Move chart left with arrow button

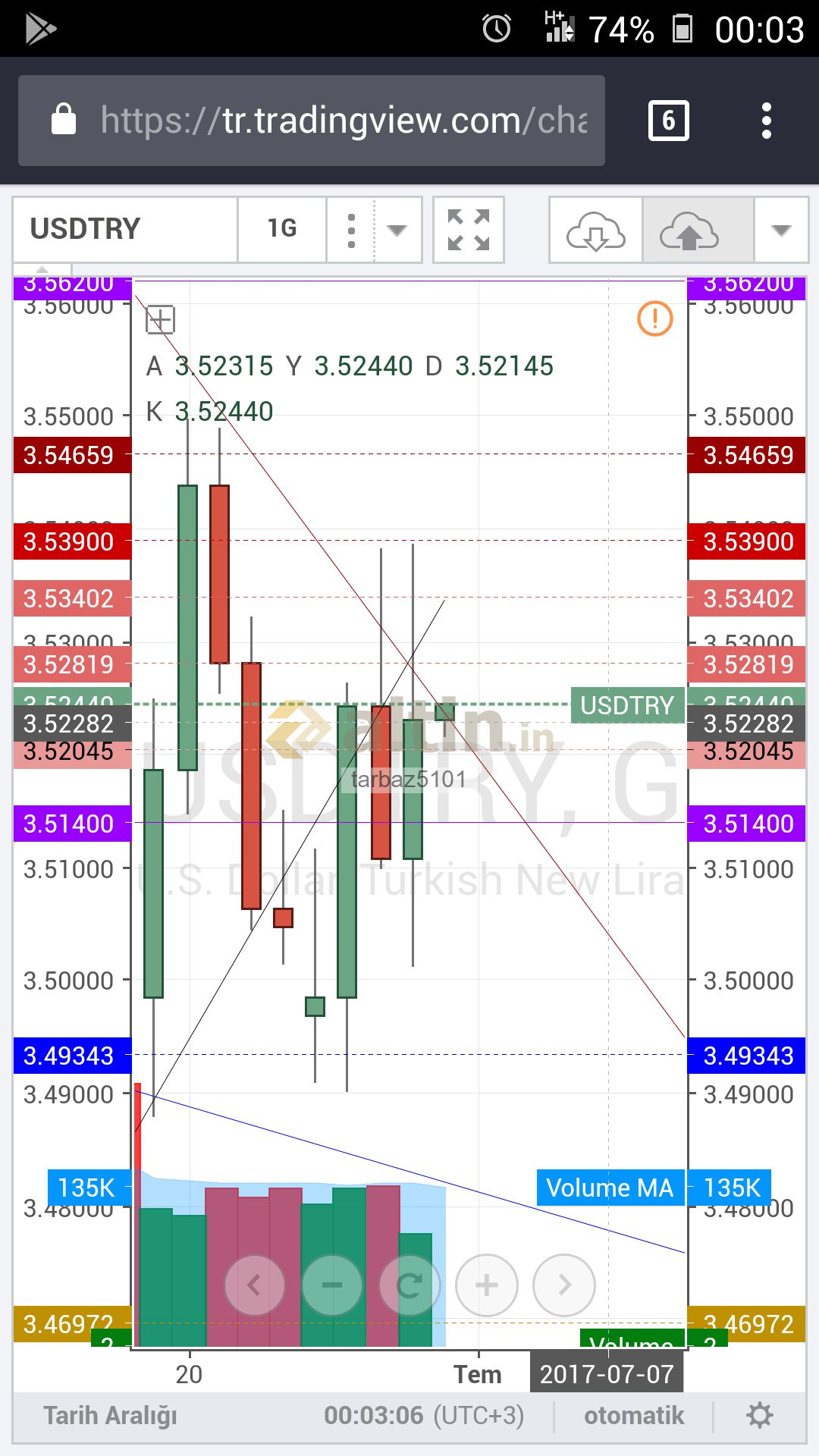point(255,1285)
